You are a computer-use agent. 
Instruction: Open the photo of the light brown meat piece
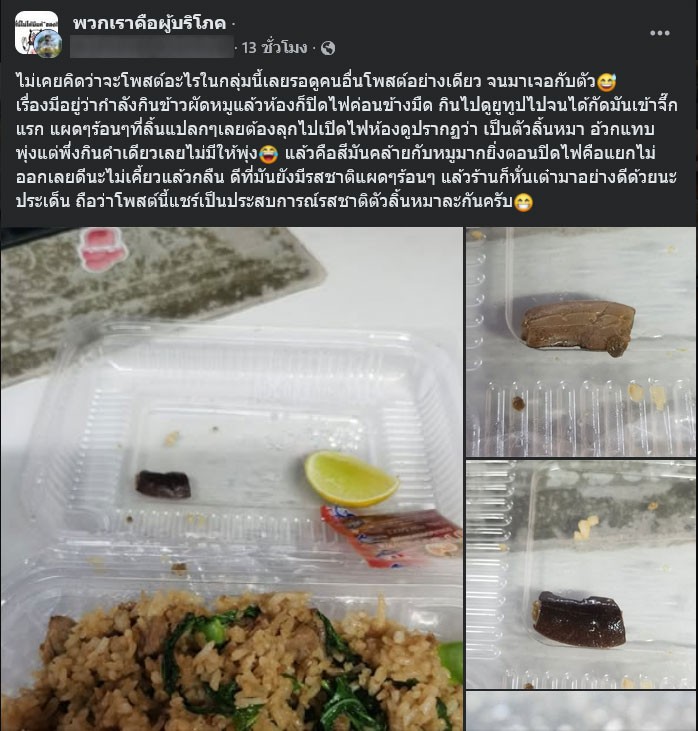pos(581,342)
